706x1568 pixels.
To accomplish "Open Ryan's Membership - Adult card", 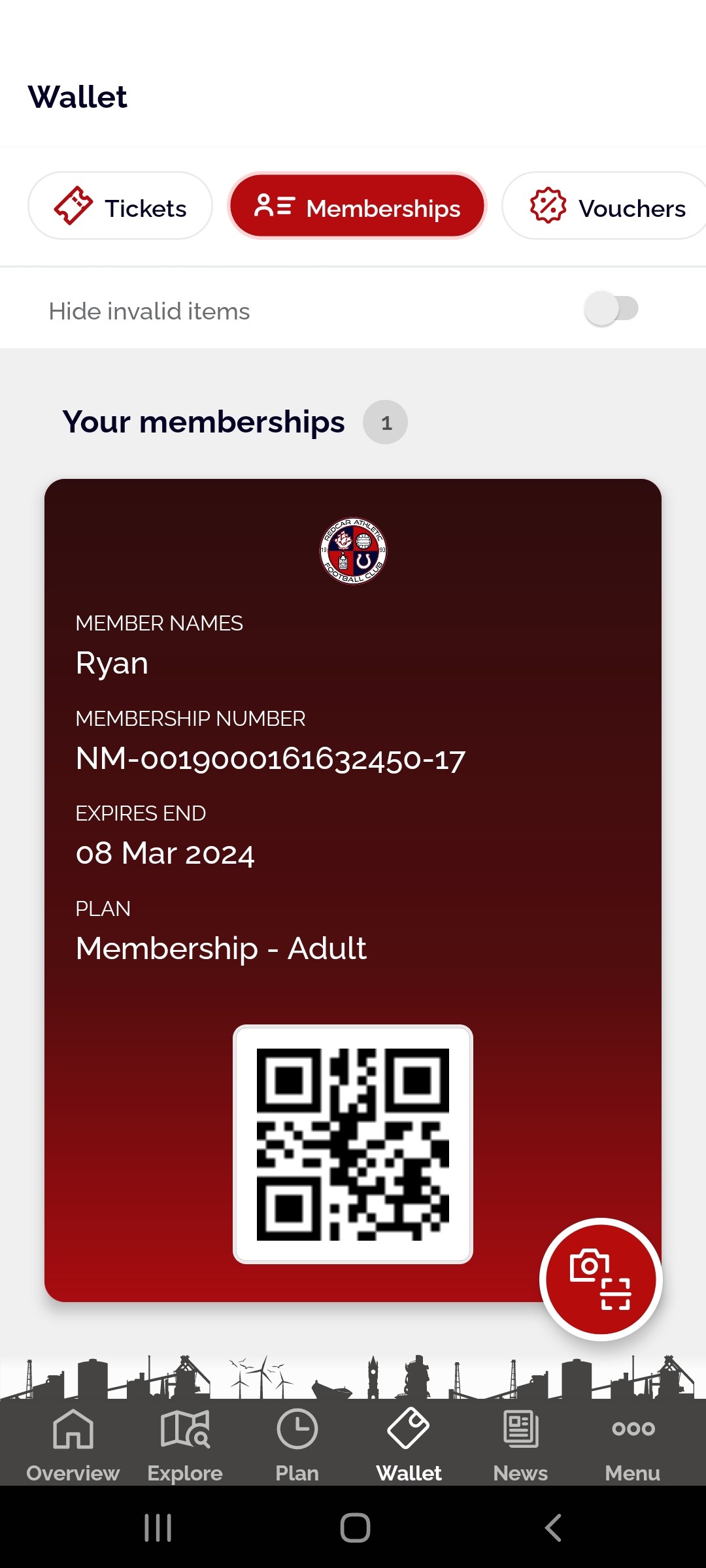I will (x=353, y=890).
